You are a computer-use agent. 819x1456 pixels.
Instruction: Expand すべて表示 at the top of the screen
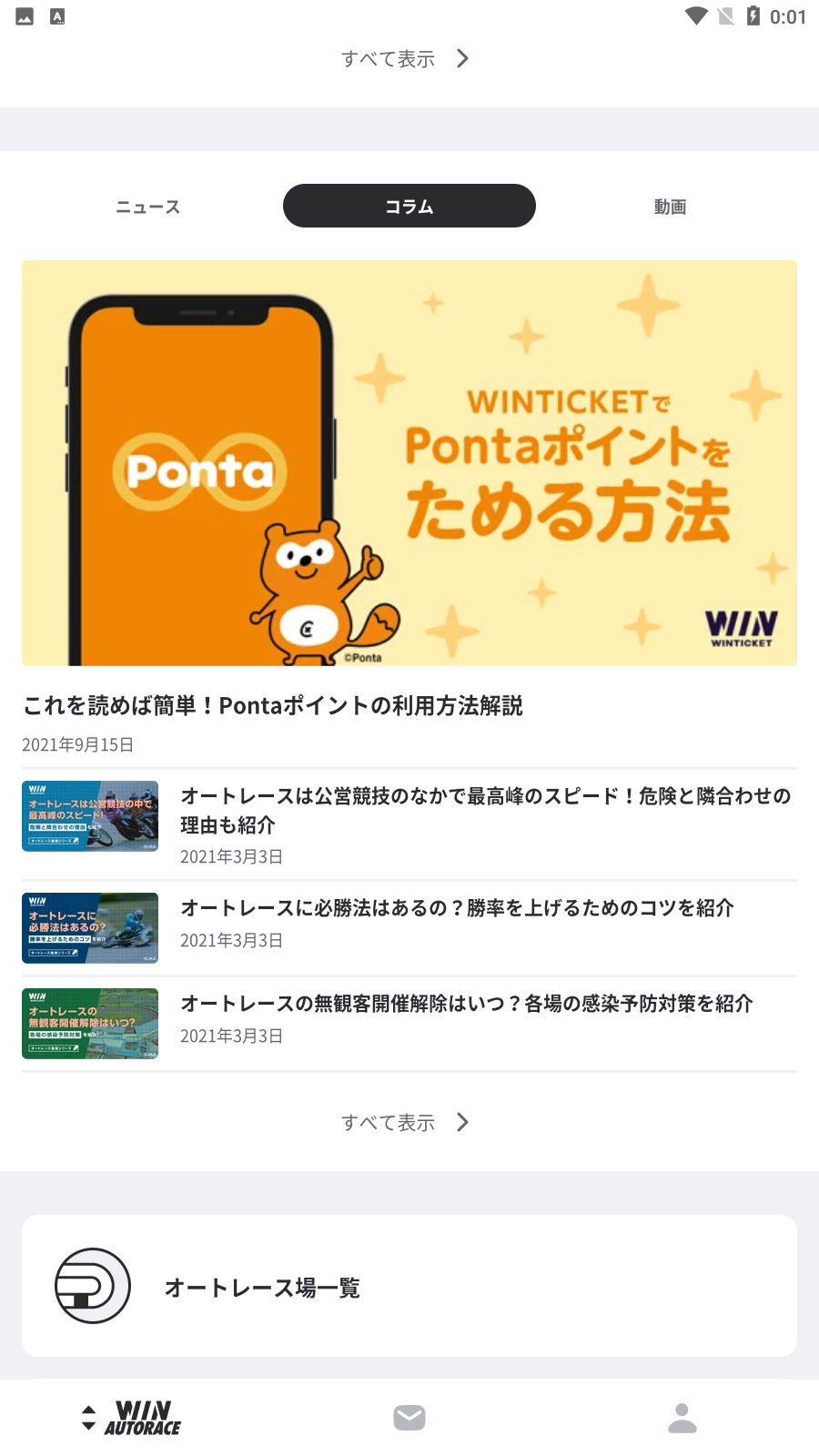[389, 57]
